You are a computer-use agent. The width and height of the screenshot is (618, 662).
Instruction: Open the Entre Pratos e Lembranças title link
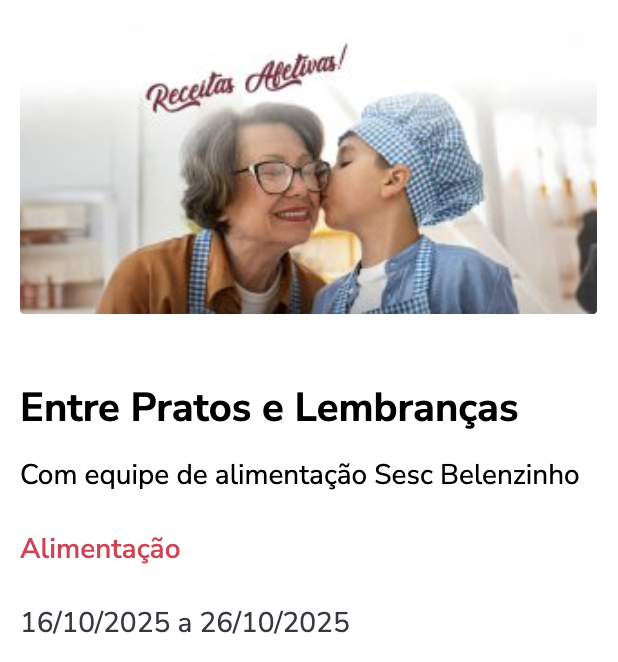pyautogui.click(x=269, y=408)
